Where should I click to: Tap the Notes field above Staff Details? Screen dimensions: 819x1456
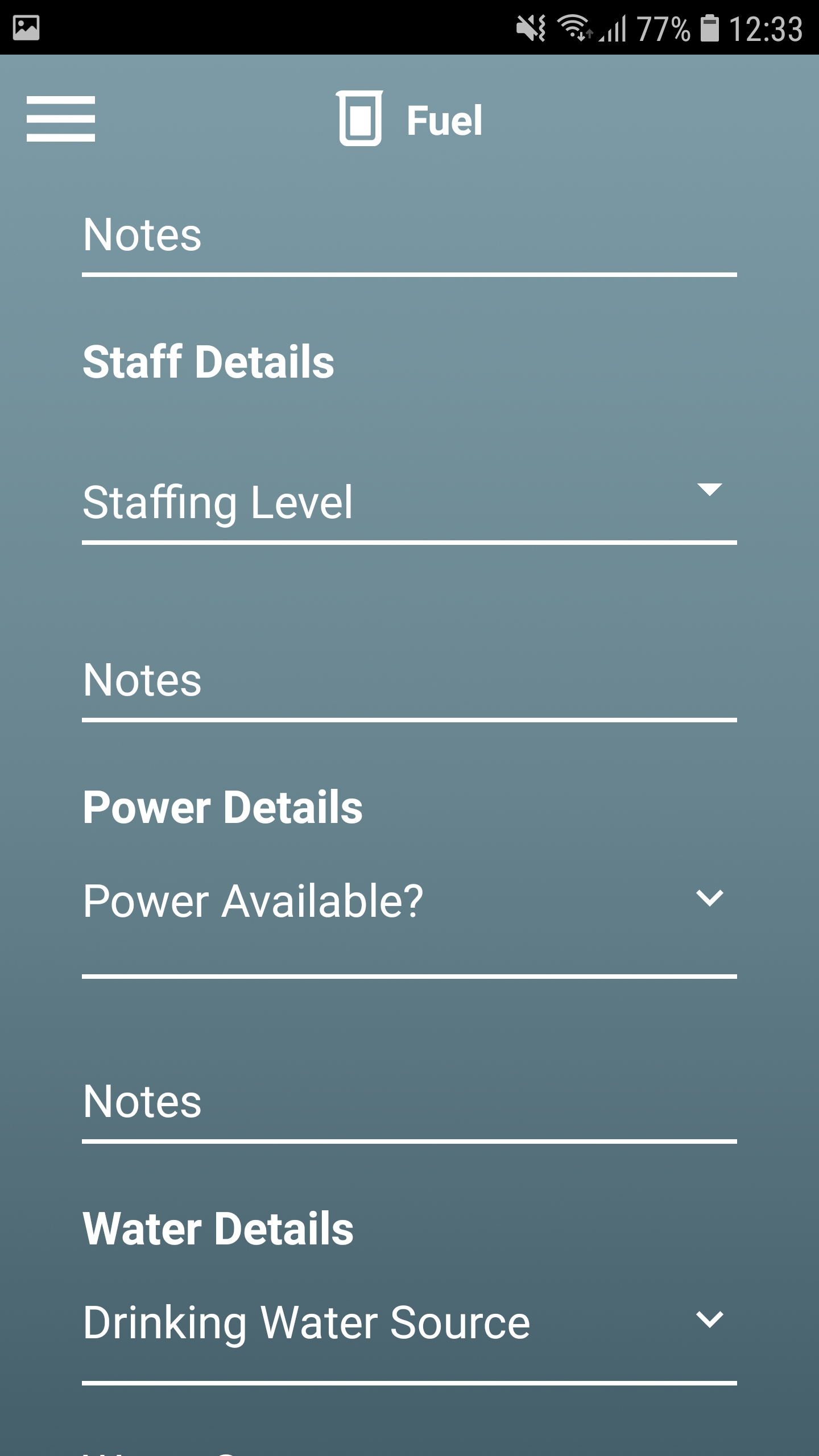tap(408, 236)
